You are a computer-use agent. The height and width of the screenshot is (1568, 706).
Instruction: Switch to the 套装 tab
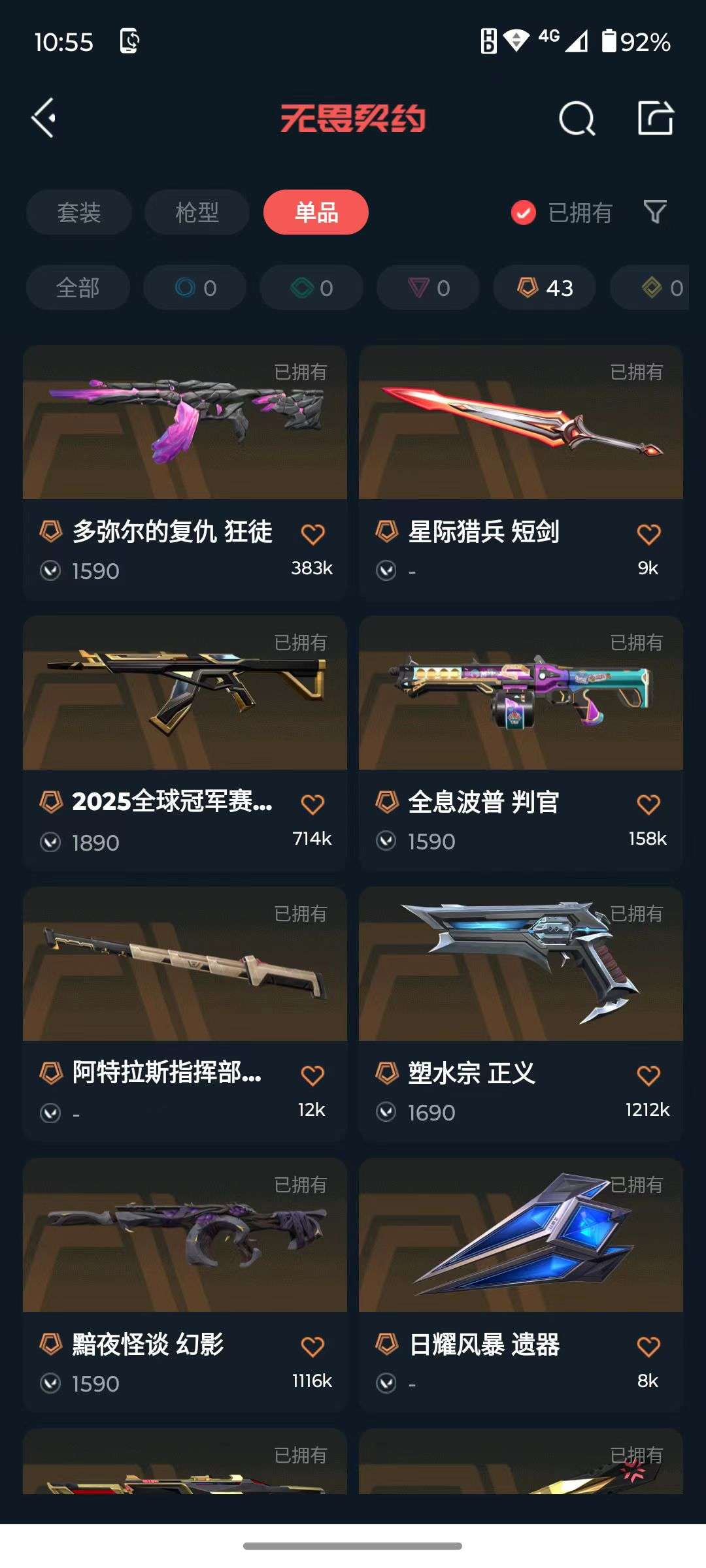pyautogui.click(x=78, y=212)
